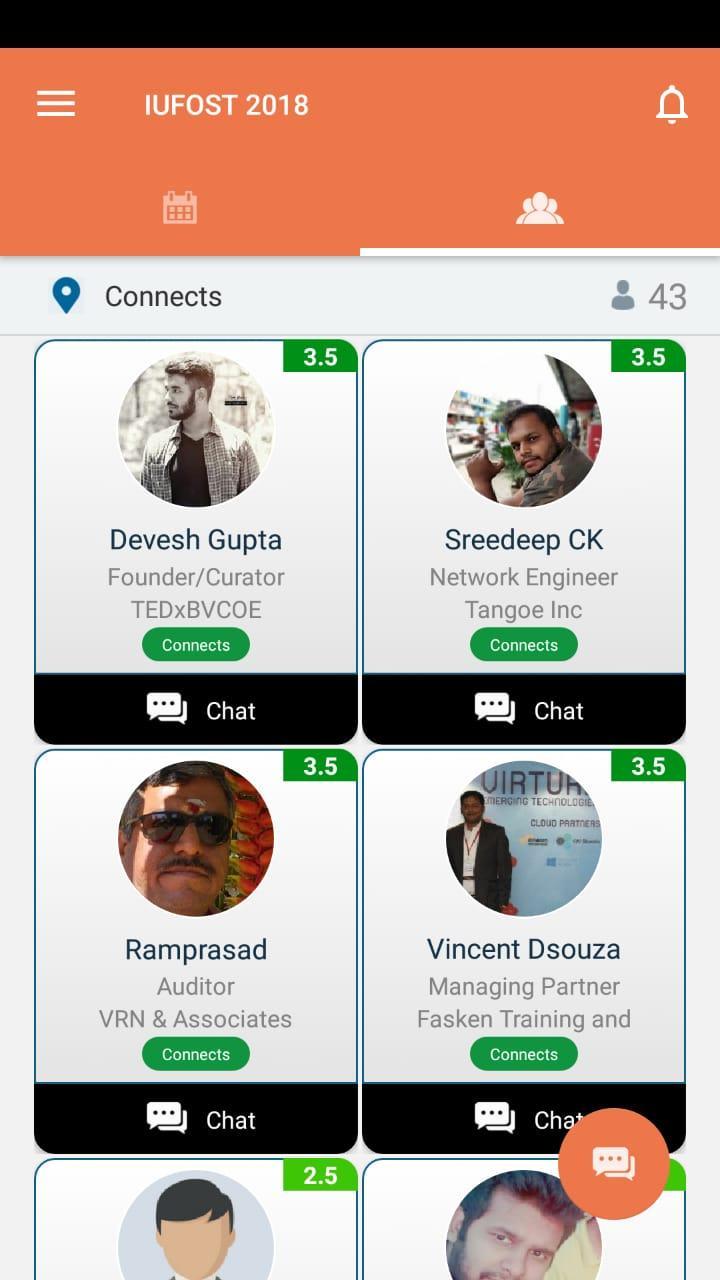Select the Connects chip on Ramprasad's card
Image resolution: width=720 pixels, height=1280 pixels.
196,1054
